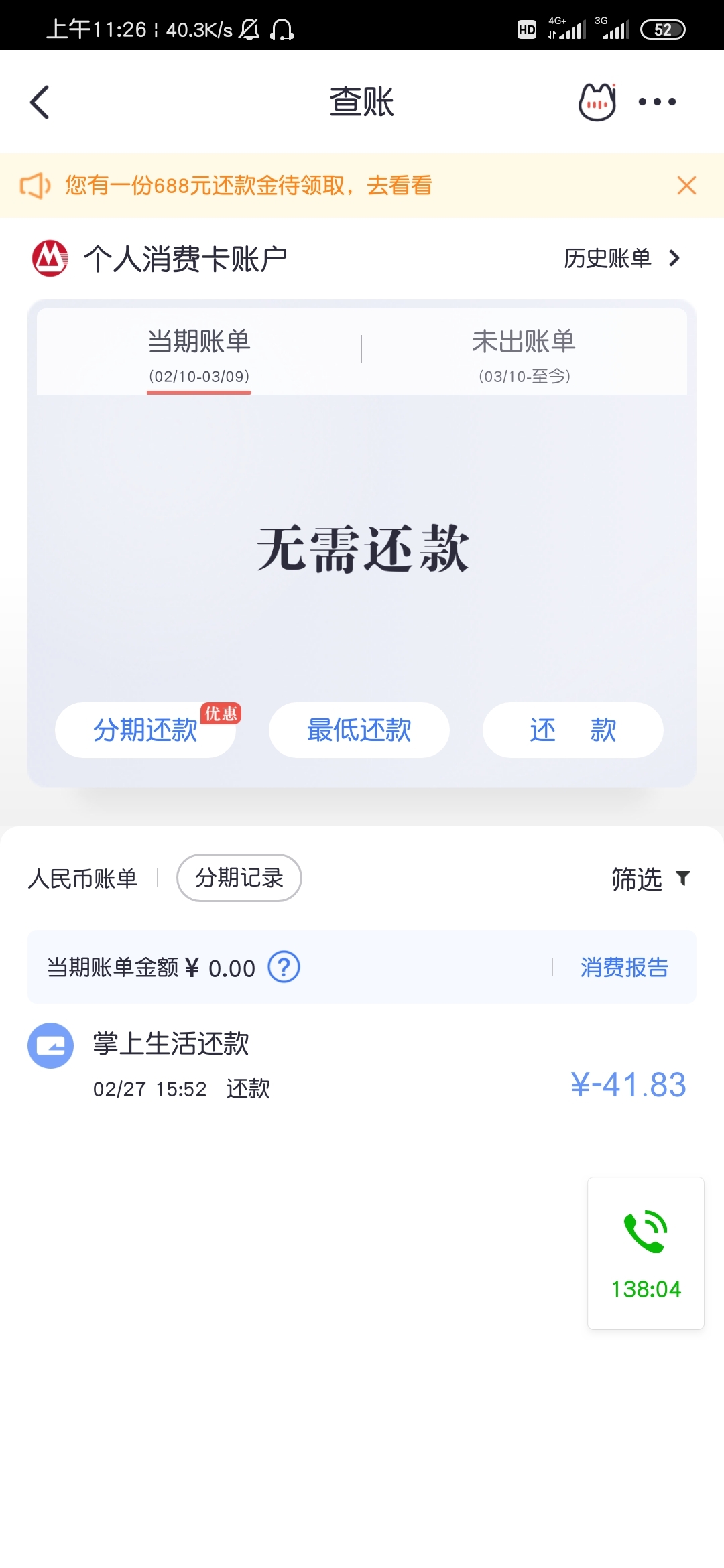Tap the 分期还款 button
724x1568 pixels.
point(145,730)
